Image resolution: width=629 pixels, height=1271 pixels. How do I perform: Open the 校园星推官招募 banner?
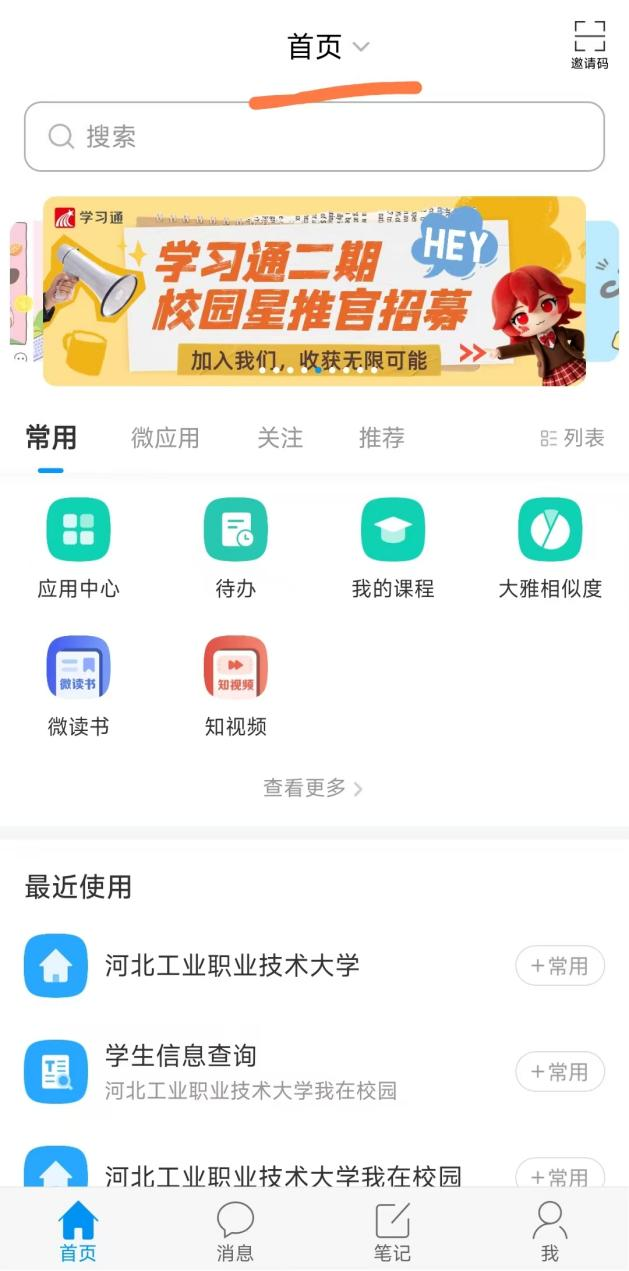click(314, 291)
